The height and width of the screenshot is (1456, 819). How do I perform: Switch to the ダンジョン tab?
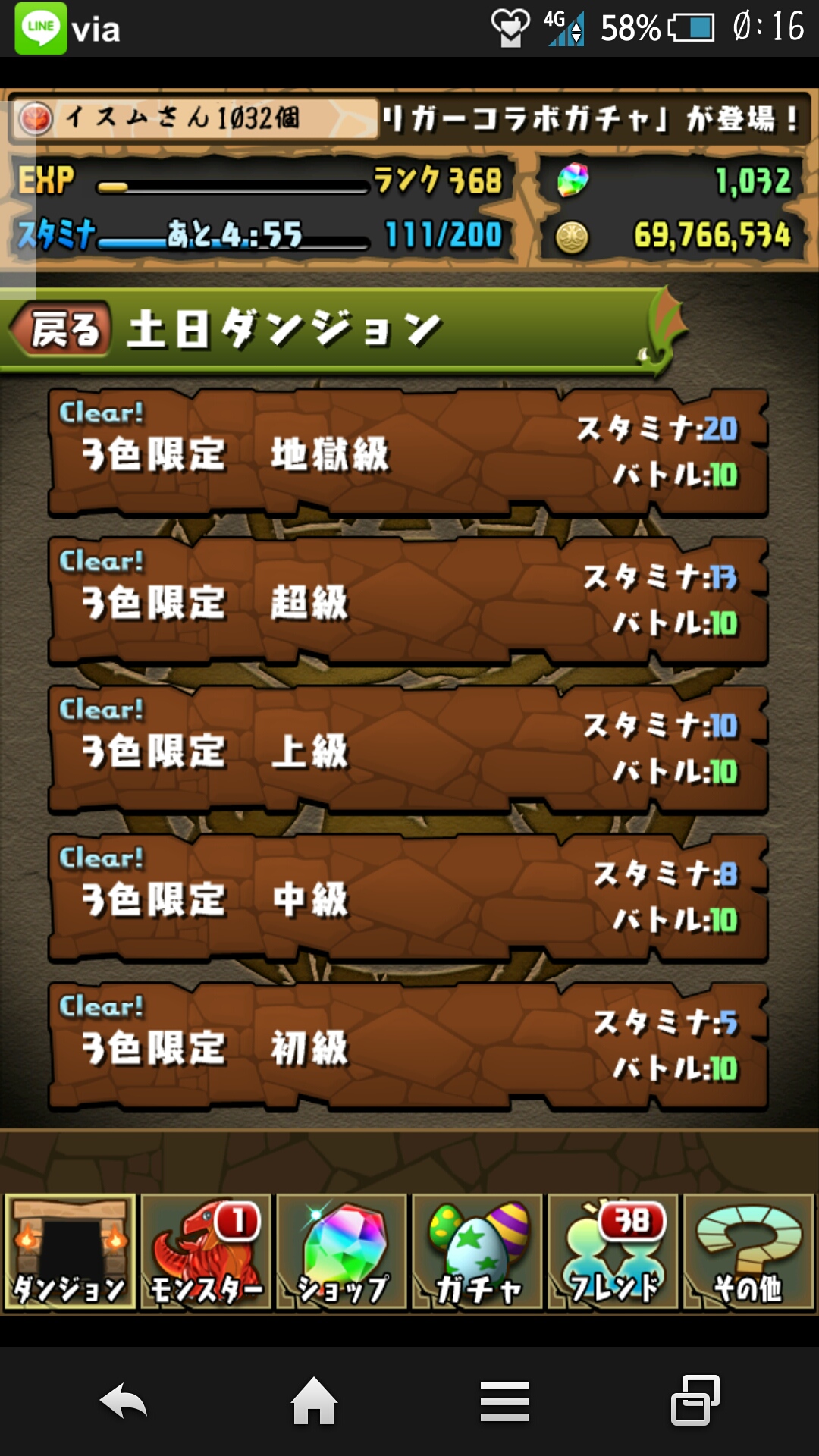point(70,1251)
